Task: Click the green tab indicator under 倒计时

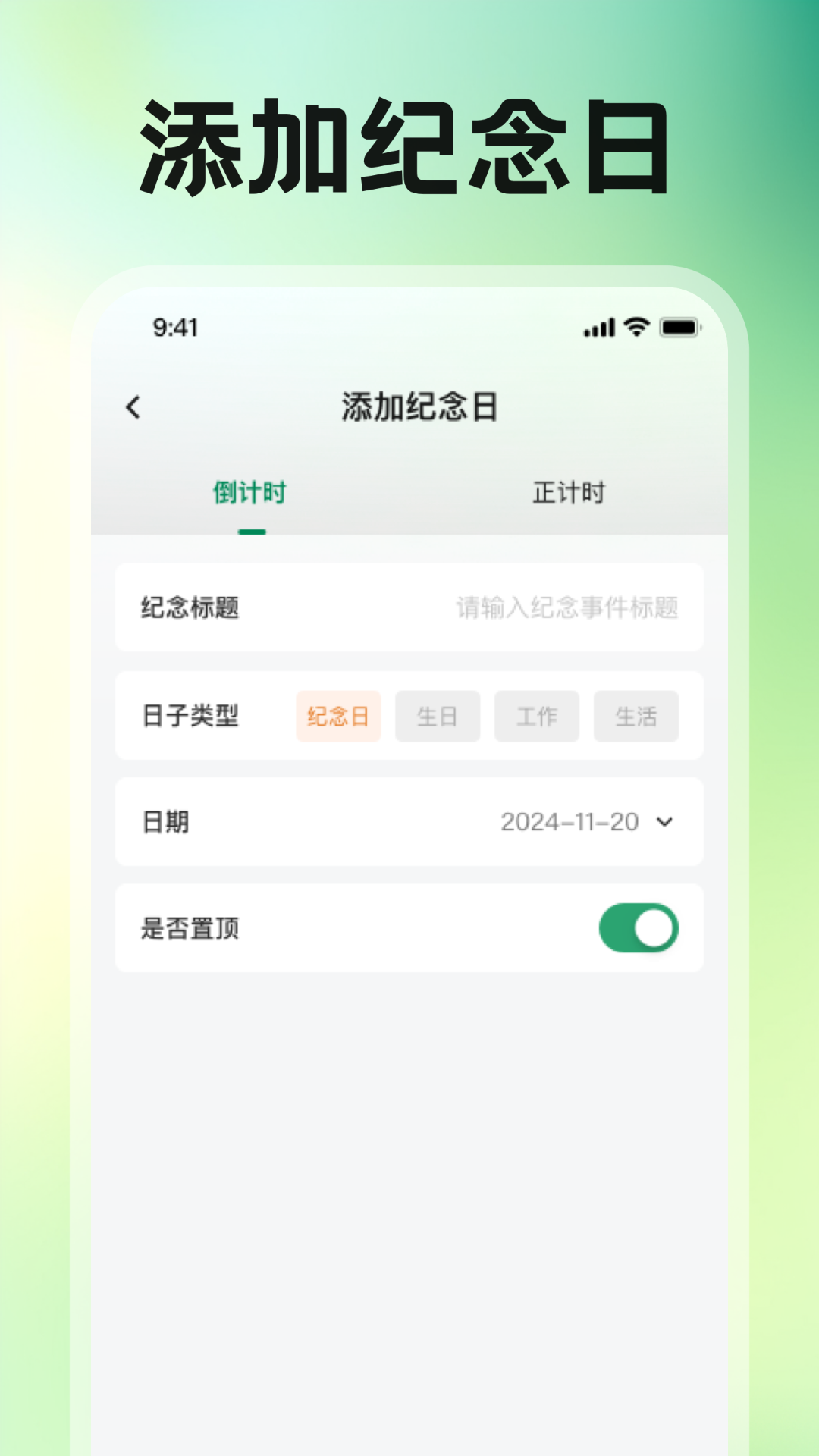Action: pyautogui.click(x=253, y=533)
